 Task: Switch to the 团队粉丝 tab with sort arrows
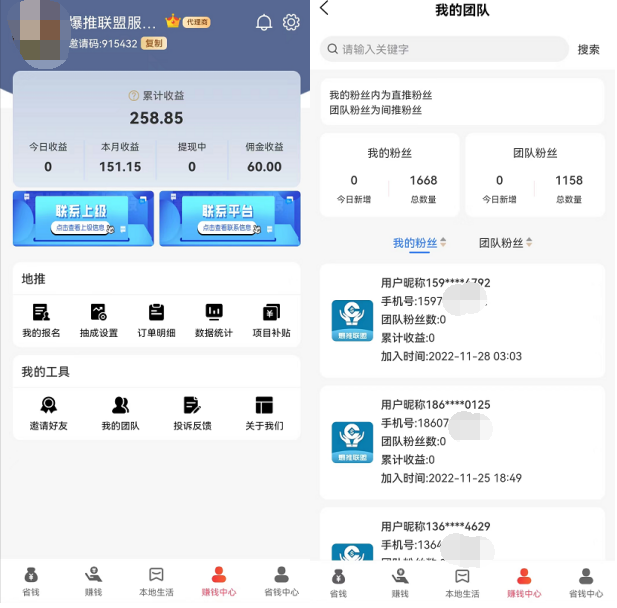[x=510, y=243]
